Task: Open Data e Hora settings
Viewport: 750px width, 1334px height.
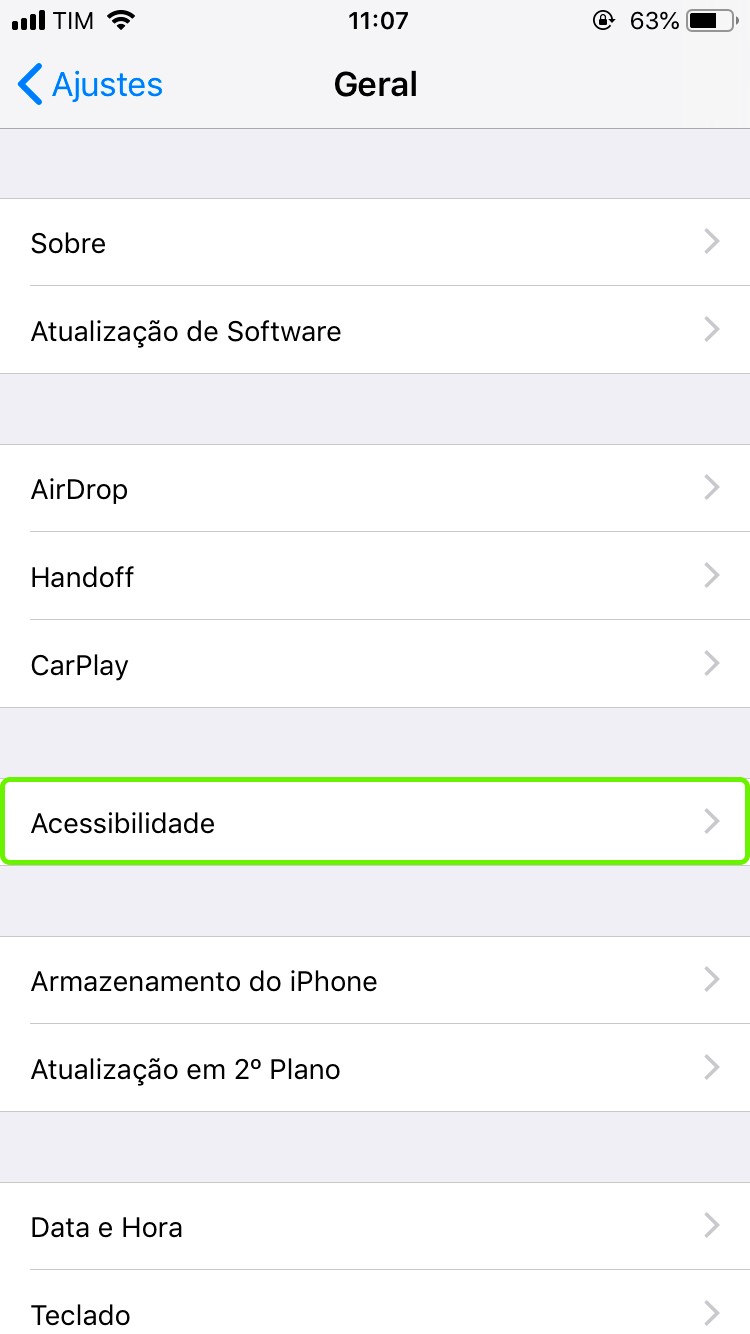Action: (x=375, y=1227)
